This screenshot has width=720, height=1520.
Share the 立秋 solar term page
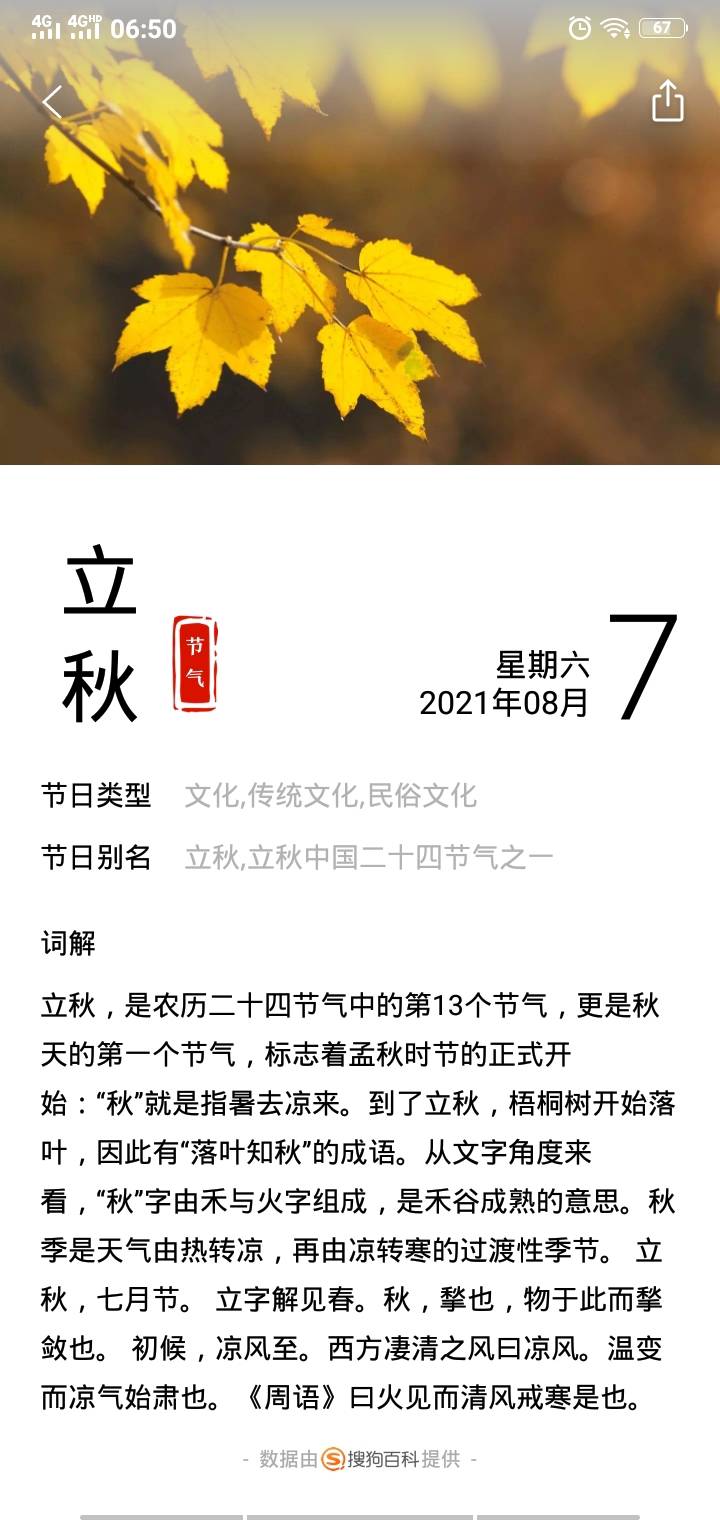click(x=667, y=101)
